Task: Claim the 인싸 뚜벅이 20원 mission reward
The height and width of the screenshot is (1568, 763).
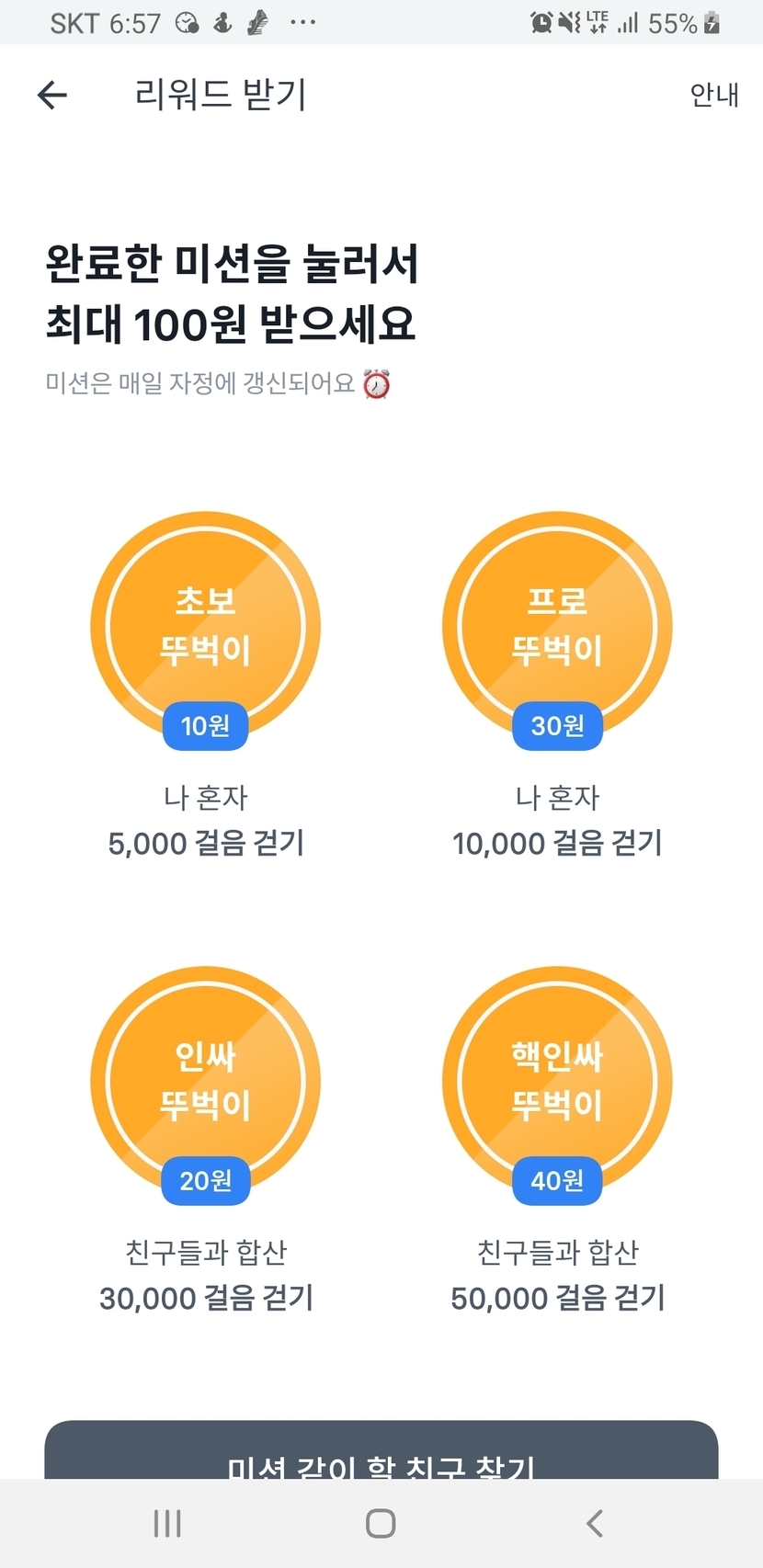Action: pyautogui.click(x=205, y=1082)
